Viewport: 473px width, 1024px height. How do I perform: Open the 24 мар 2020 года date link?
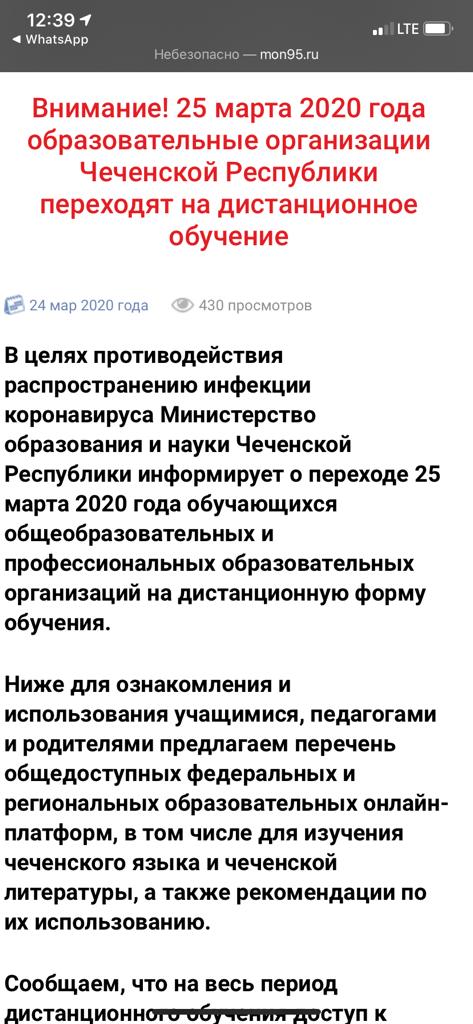88,305
